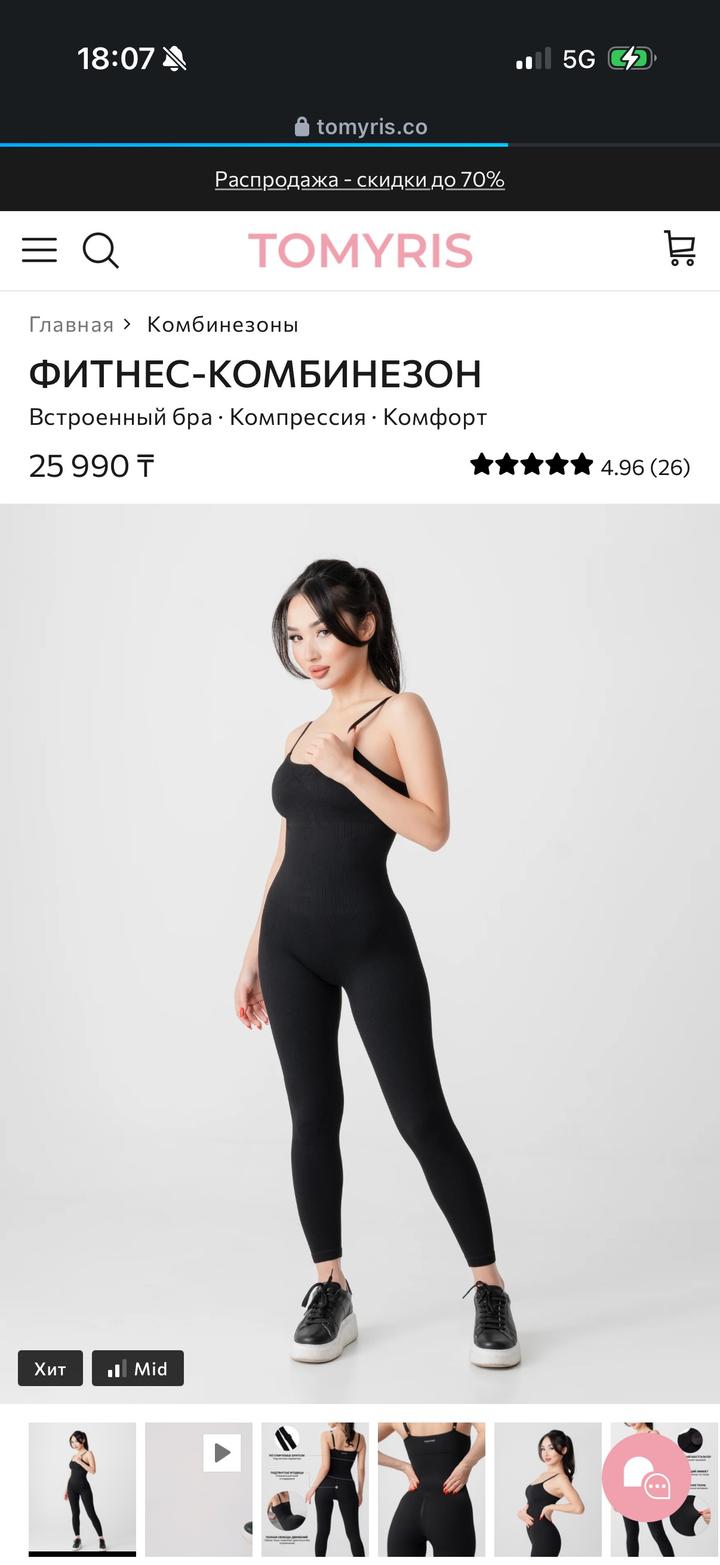The height and width of the screenshot is (1565, 720).
Task: Go to Главная breadcrumb
Action: [71, 325]
